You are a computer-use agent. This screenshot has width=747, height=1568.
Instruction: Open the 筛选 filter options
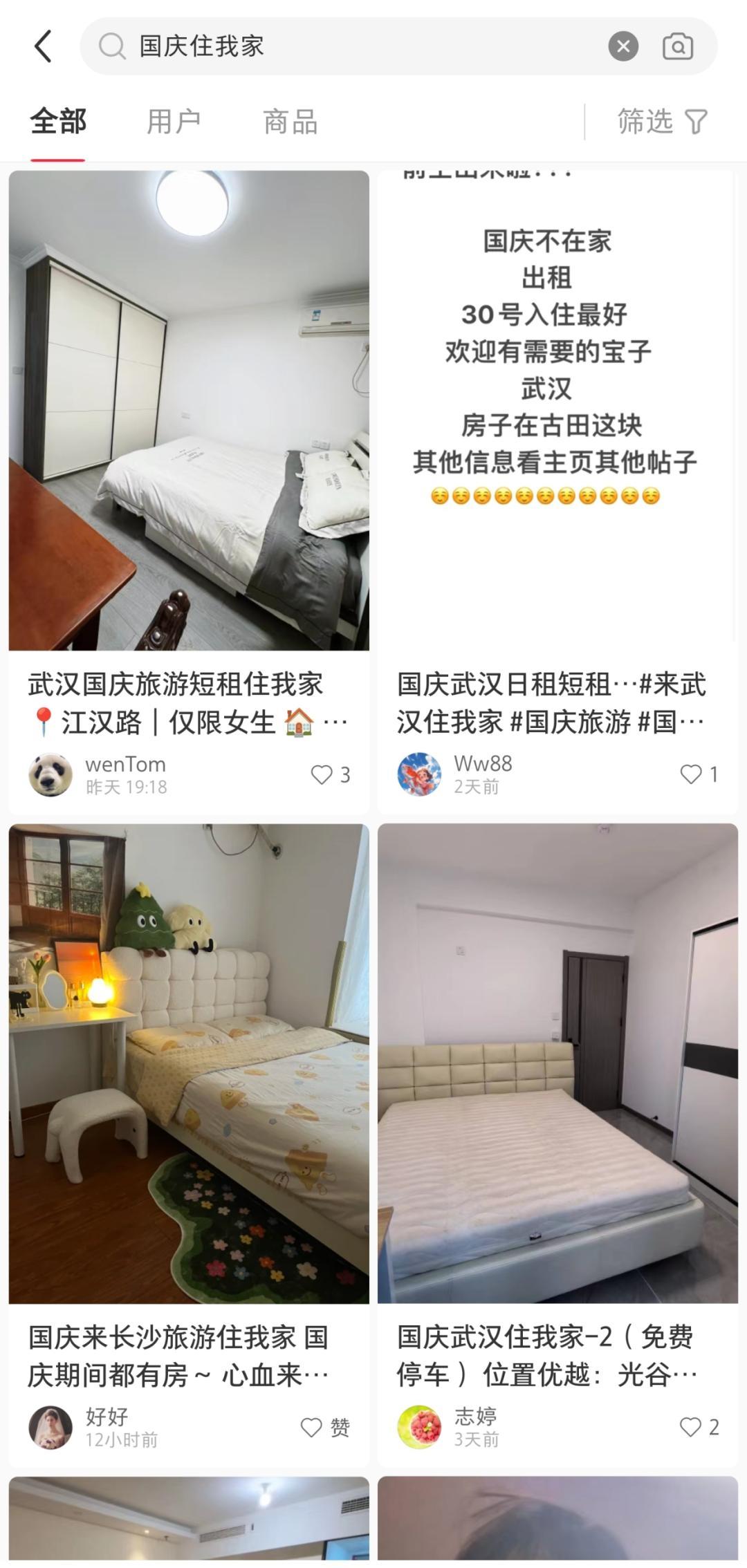point(661,122)
